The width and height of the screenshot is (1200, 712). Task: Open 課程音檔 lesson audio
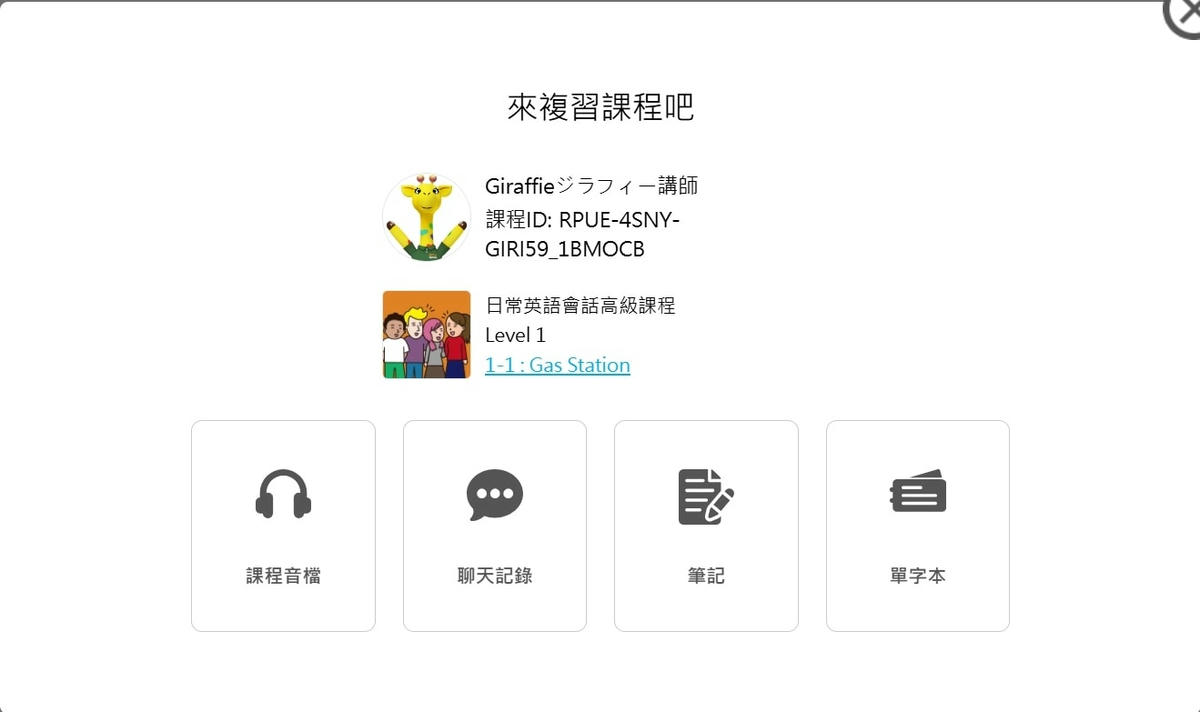[x=283, y=525]
